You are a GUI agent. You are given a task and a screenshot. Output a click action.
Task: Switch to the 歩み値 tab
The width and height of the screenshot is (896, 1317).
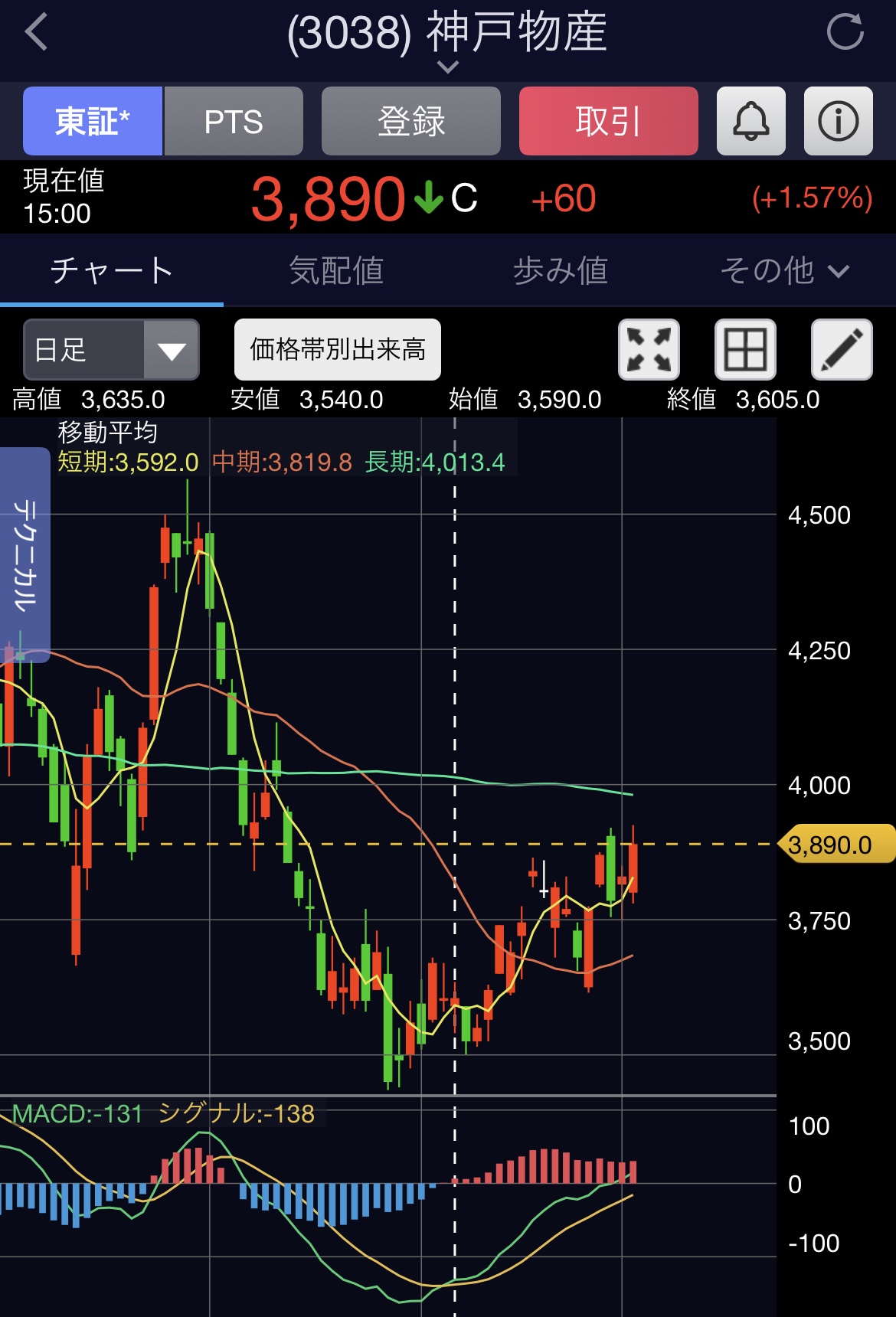(x=561, y=270)
